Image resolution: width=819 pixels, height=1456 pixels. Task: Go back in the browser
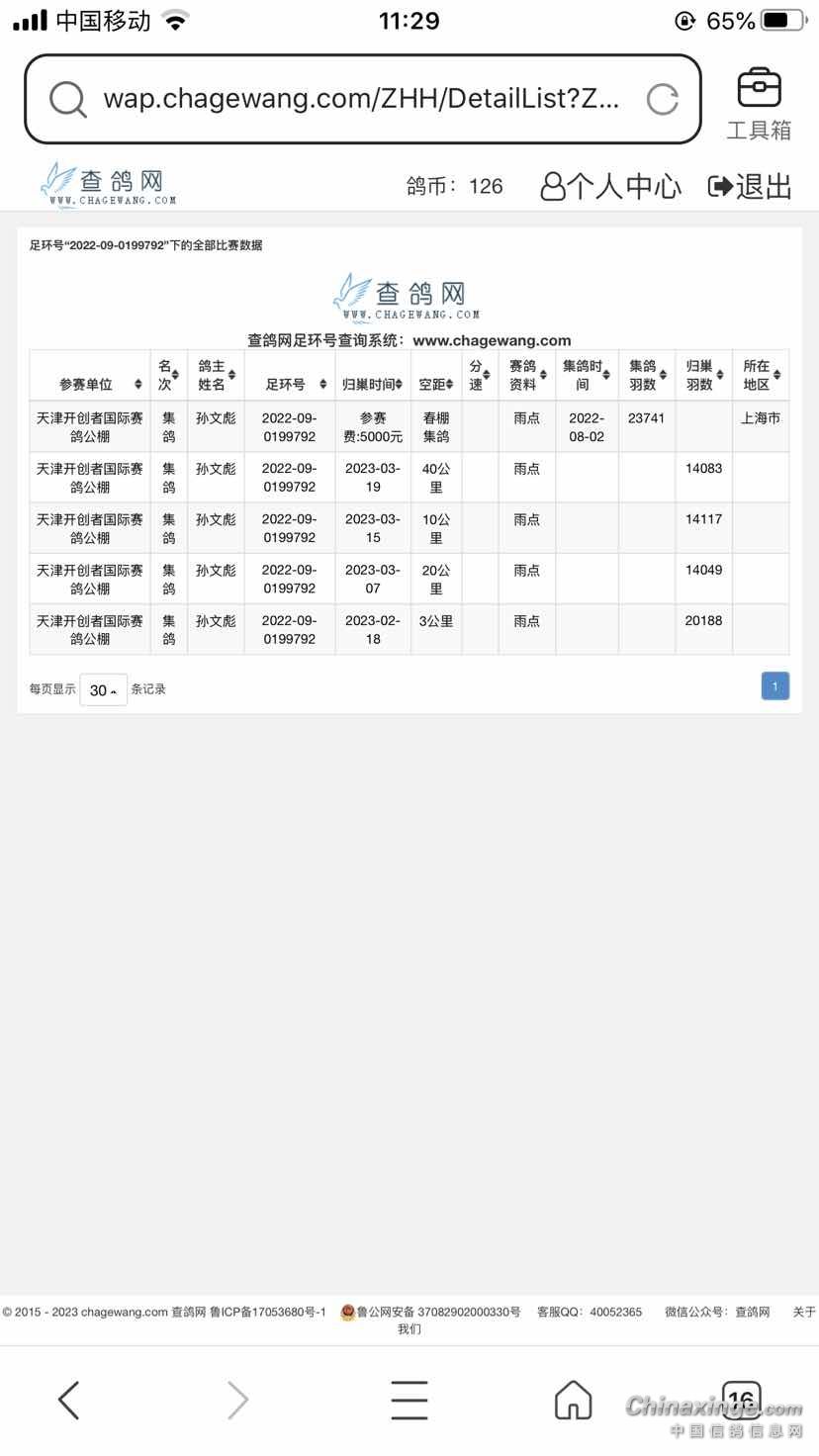tap(68, 1400)
